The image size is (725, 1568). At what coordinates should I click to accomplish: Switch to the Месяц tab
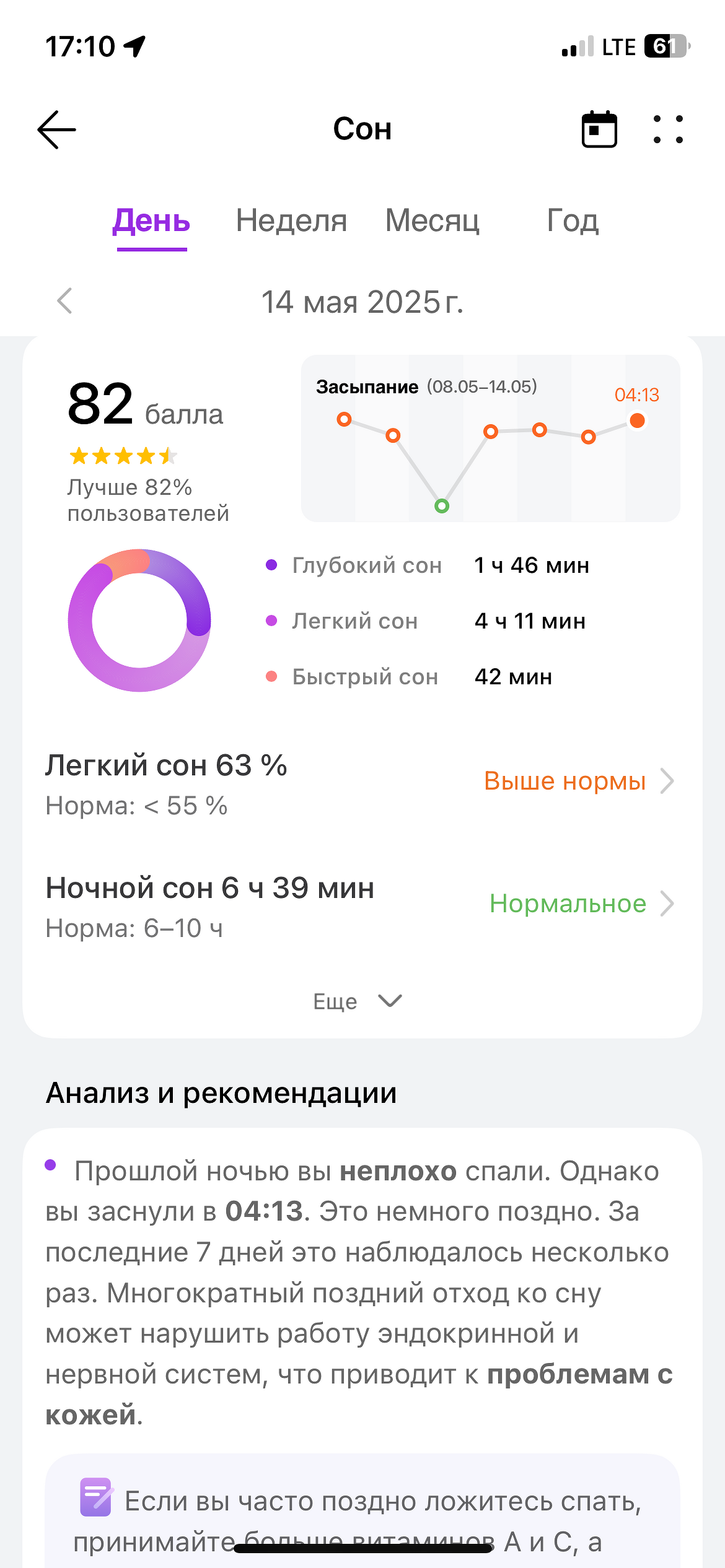(432, 220)
